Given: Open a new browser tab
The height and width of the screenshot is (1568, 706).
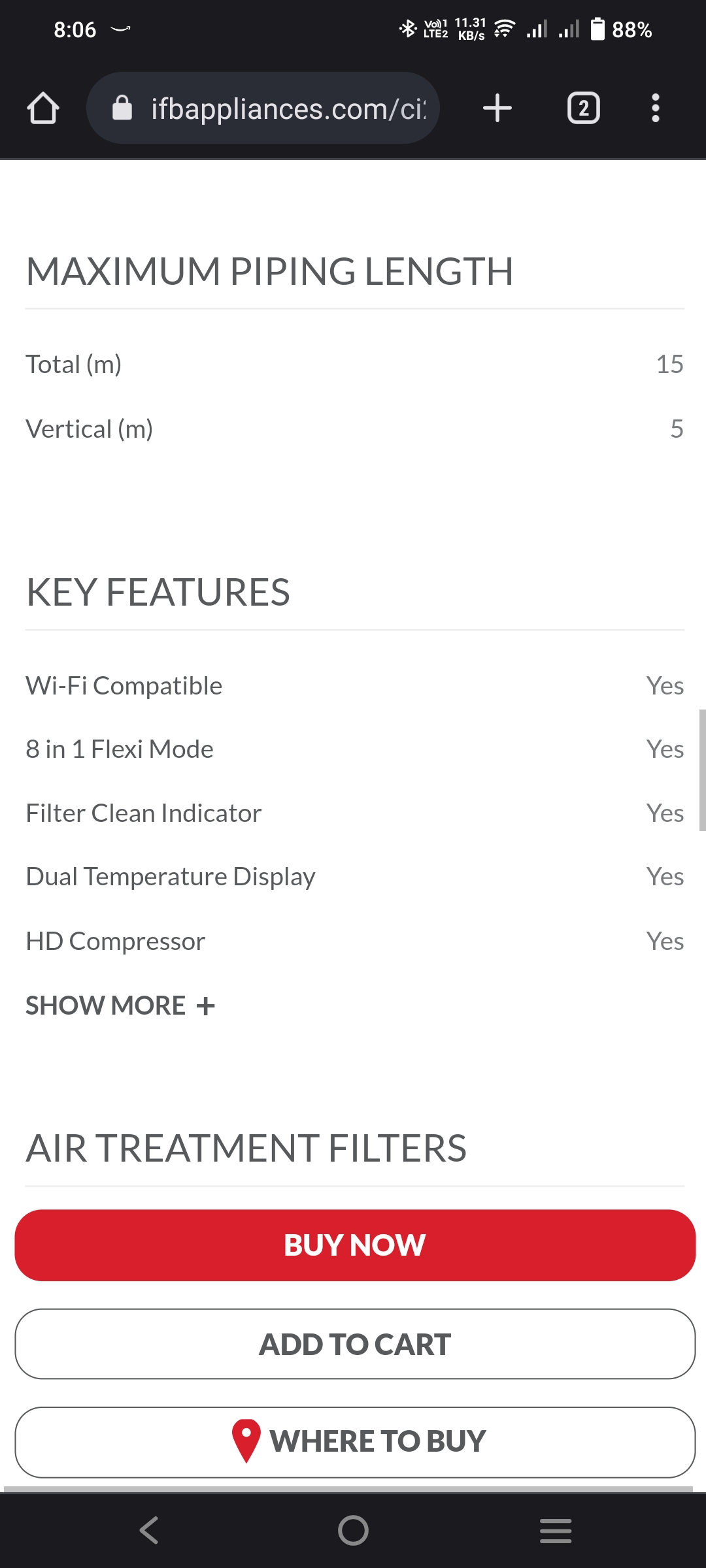Looking at the screenshot, I should point(497,108).
